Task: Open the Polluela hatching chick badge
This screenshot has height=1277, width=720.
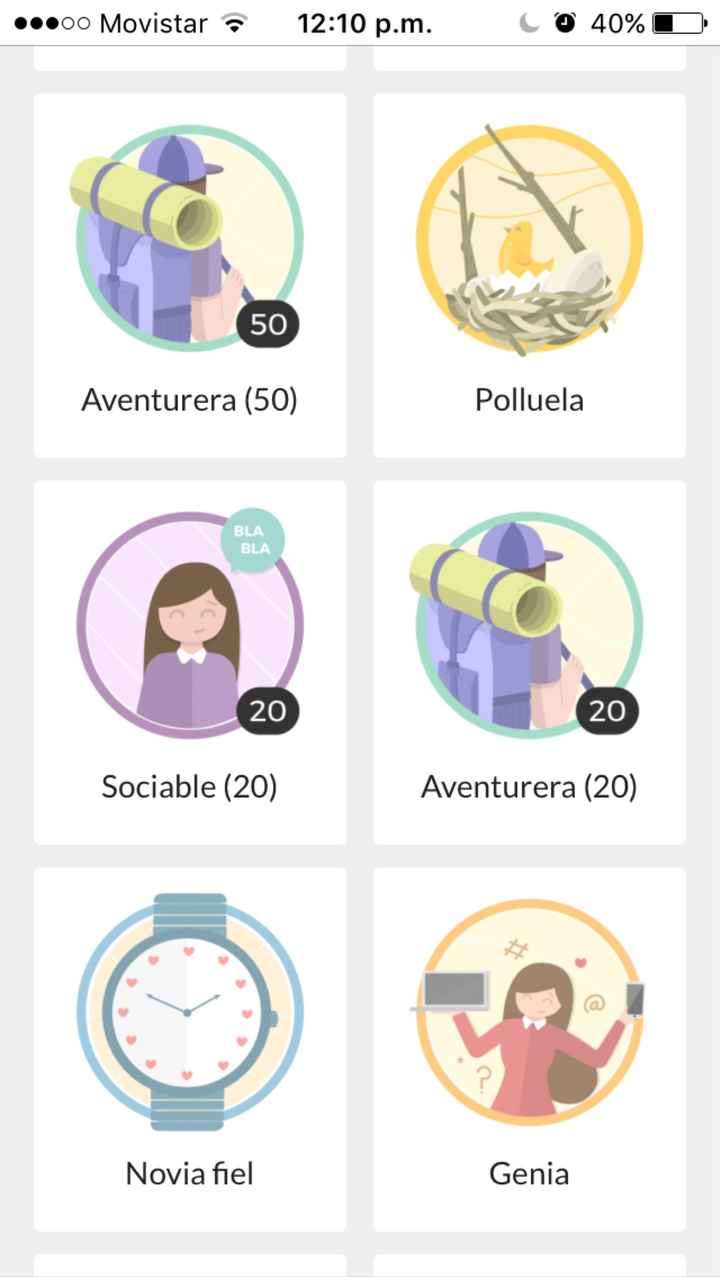Action: click(x=529, y=237)
